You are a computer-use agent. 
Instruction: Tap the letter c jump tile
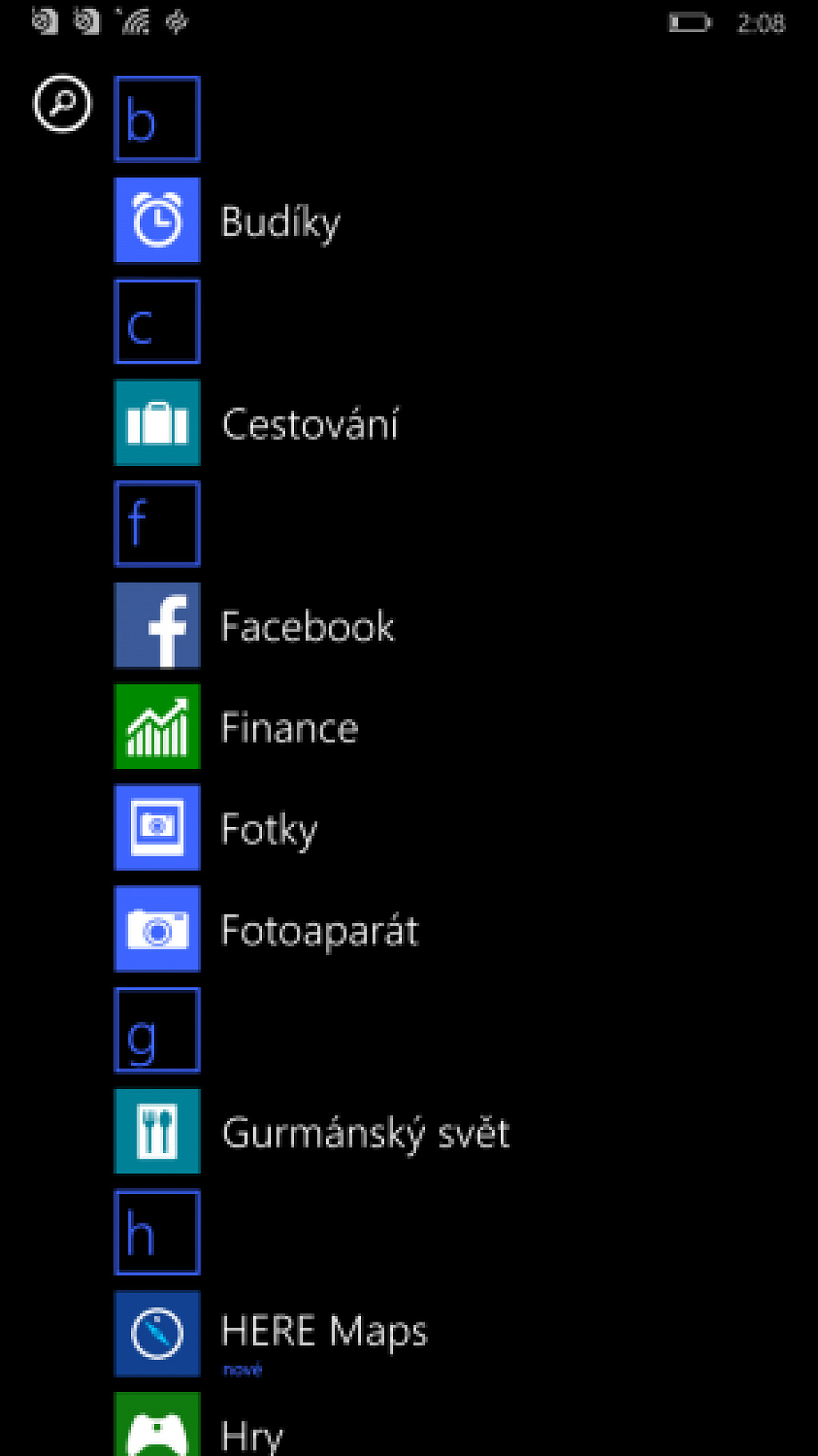[x=157, y=321]
